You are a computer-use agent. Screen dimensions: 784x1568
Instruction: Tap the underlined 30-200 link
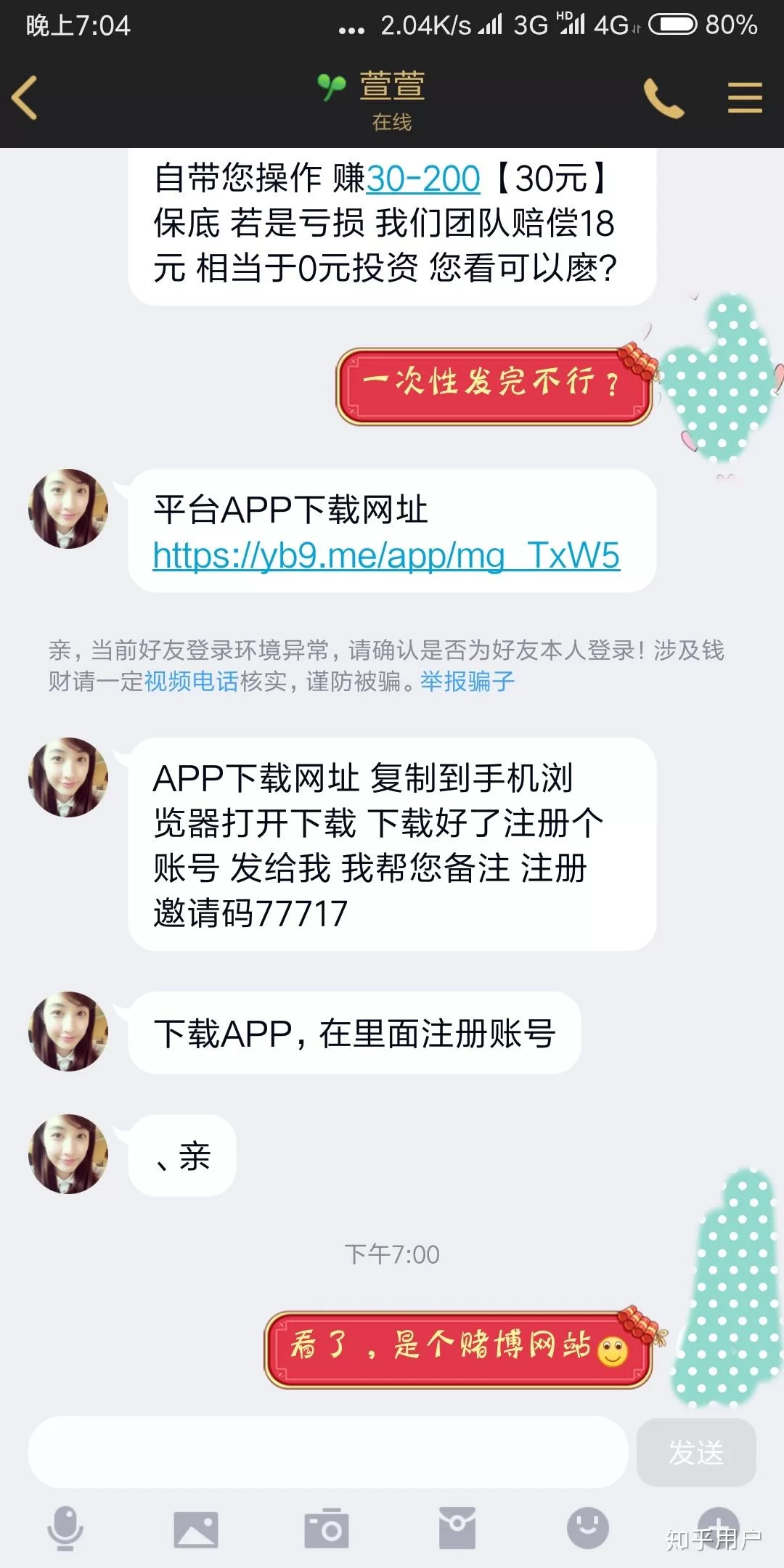[423, 179]
